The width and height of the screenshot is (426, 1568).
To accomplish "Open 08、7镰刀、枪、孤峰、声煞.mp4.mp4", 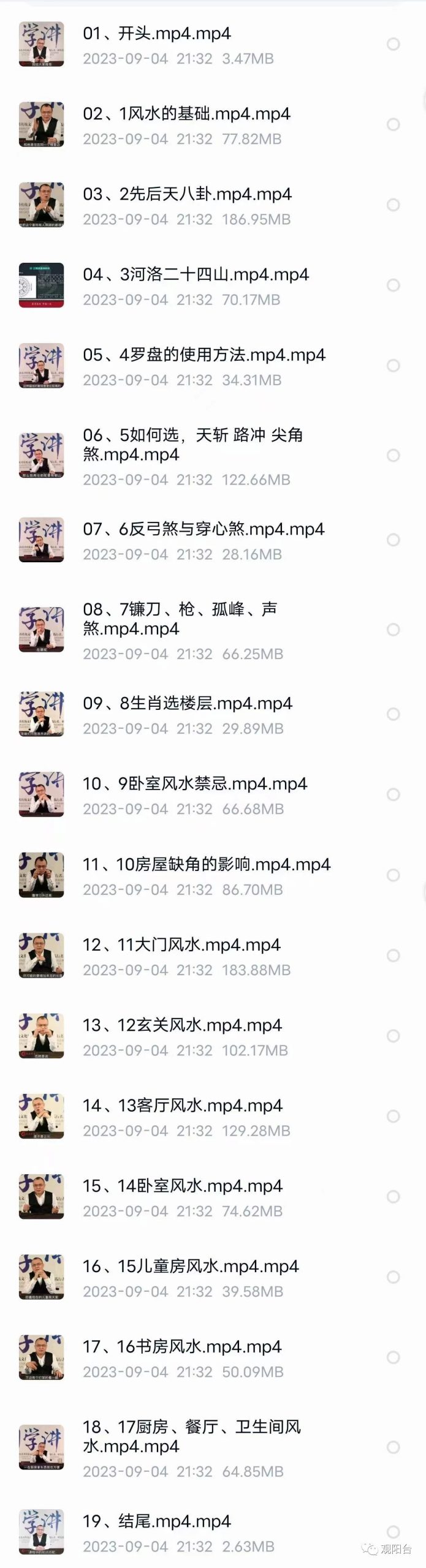I will (180, 619).
